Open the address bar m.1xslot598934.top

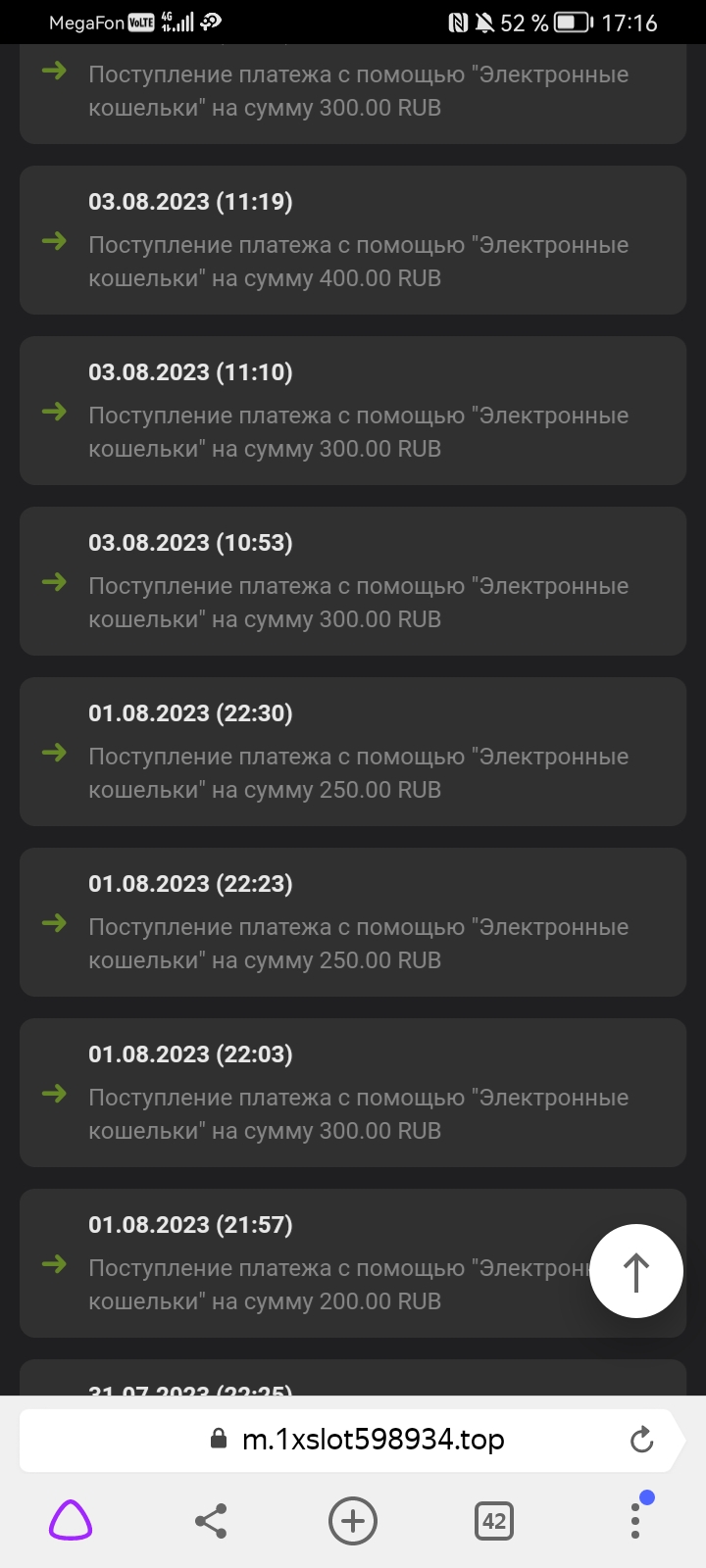tap(373, 1440)
